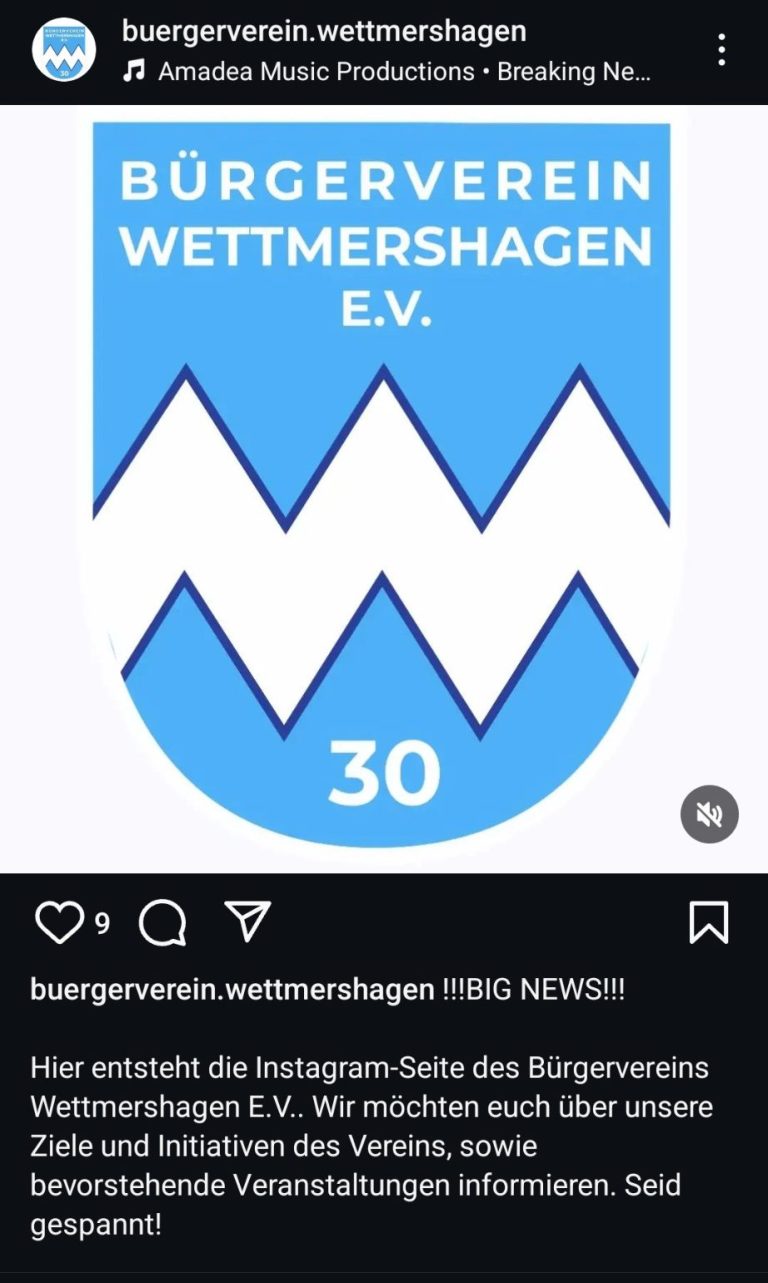The width and height of the screenshot is (768, 1283).
Task: Like this post with the heart
Action: pos(59,922)
